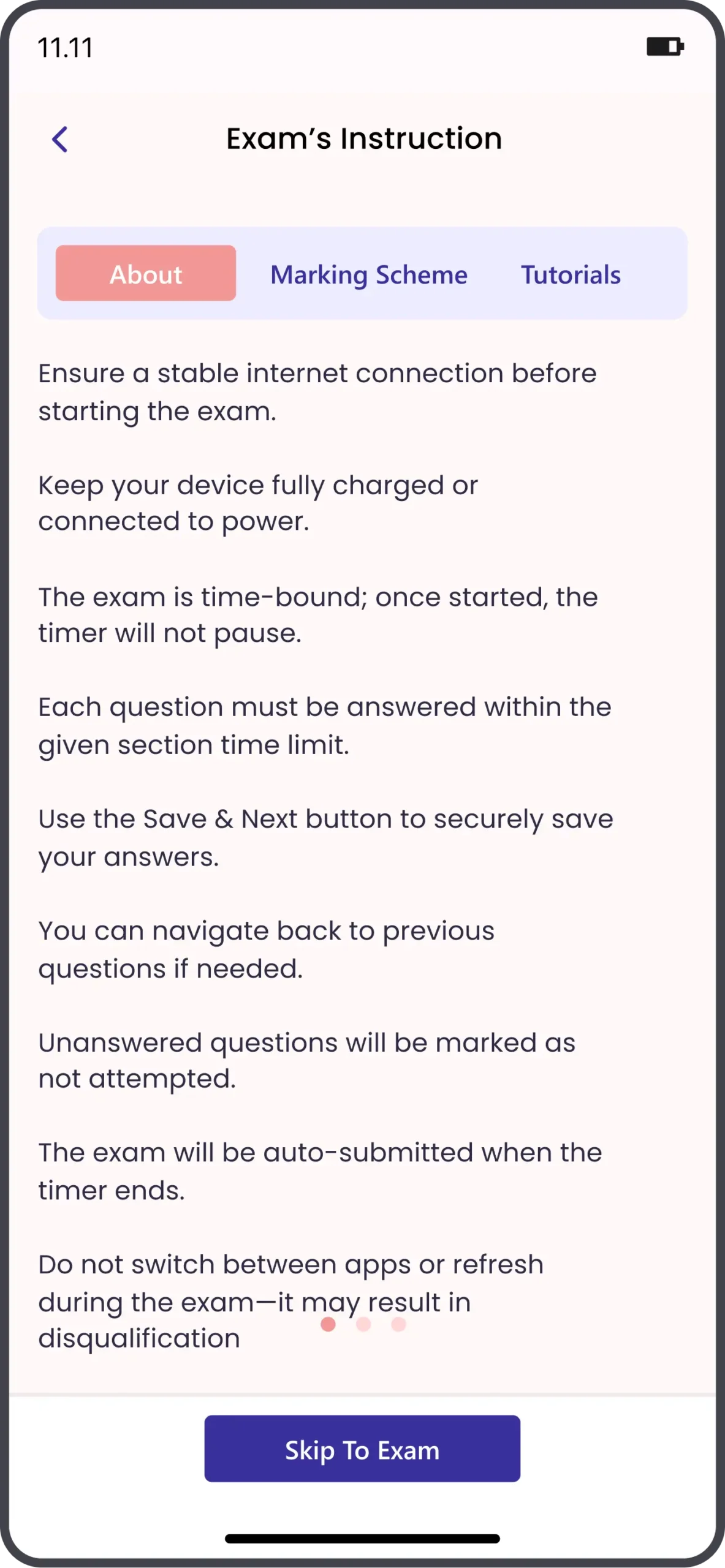Screen dimensions: 725x1568
Task: Open the Tutorials tab
Action: pos(571,274)
